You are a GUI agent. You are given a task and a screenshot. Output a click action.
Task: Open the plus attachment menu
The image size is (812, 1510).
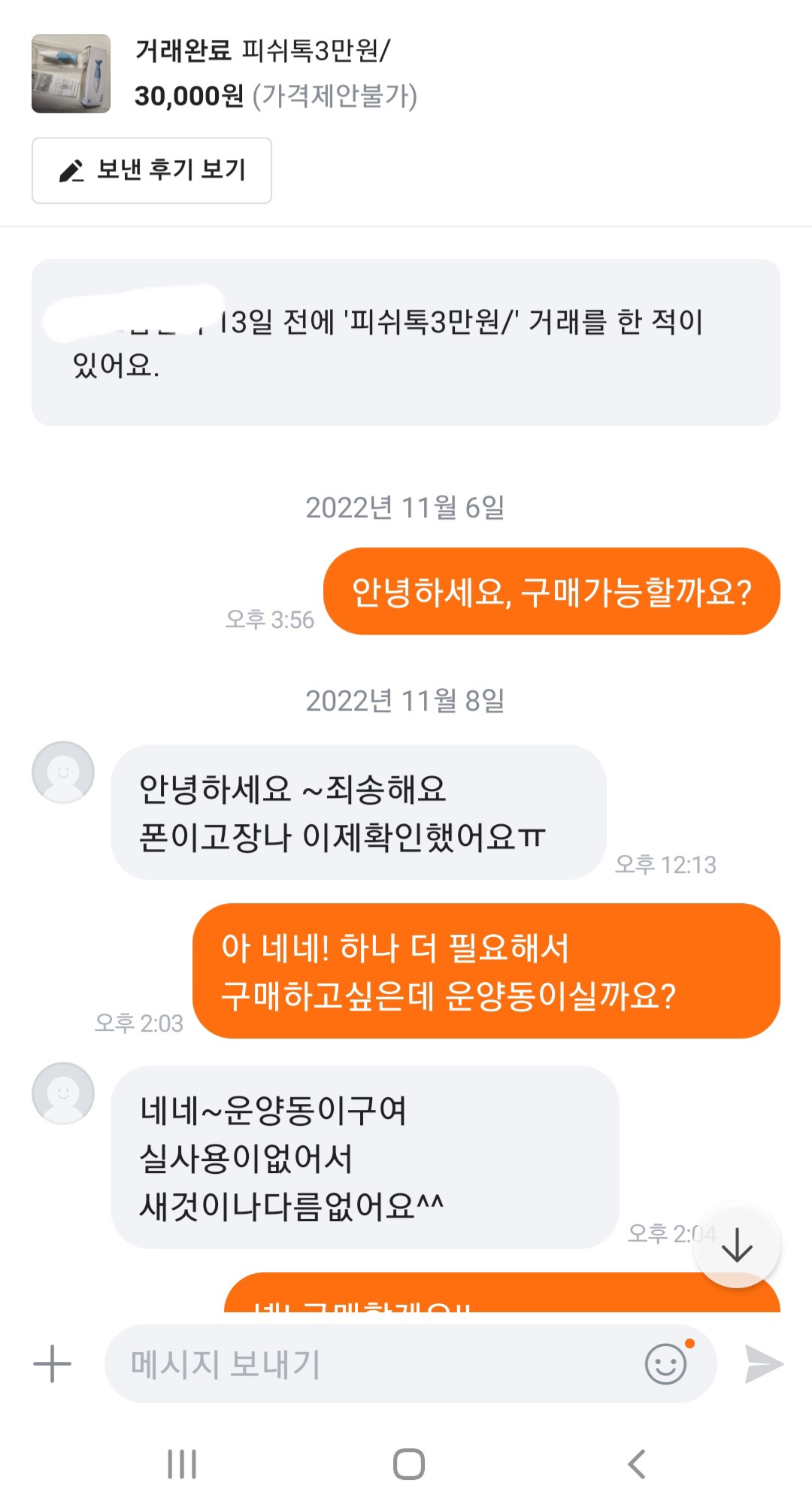click(x=53, y=1364)
